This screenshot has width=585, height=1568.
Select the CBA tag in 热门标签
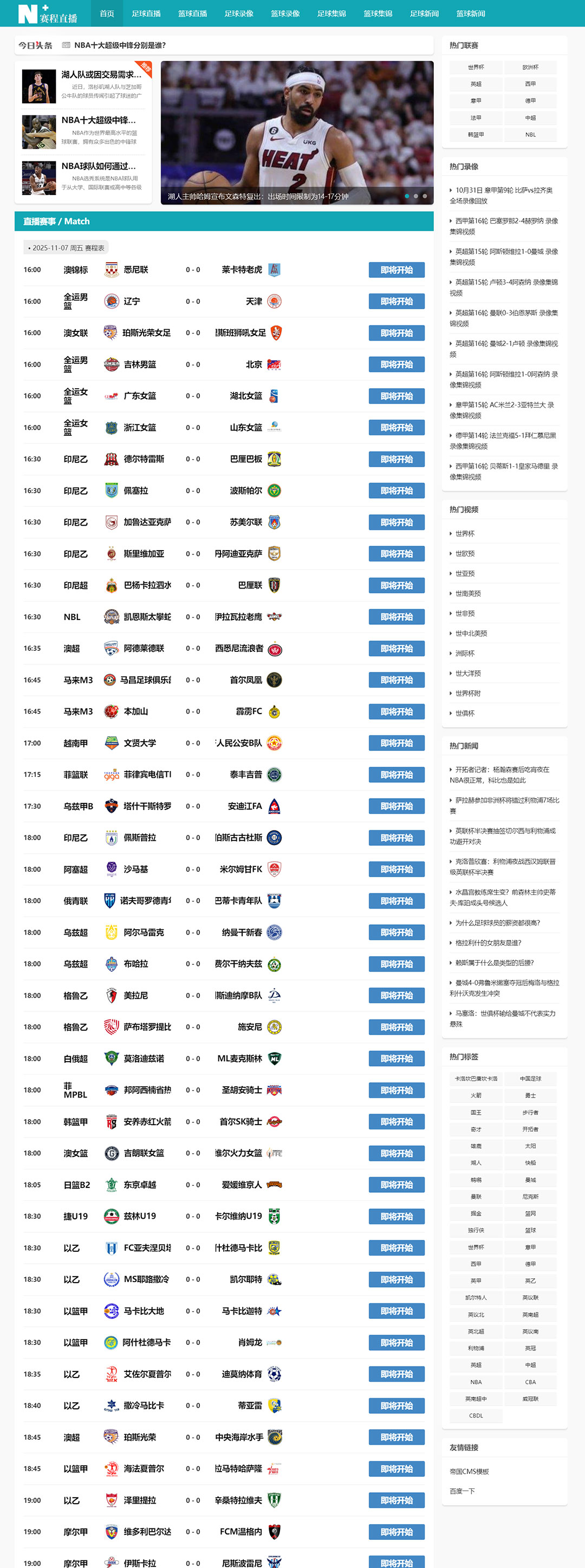tap(530, 1382)
